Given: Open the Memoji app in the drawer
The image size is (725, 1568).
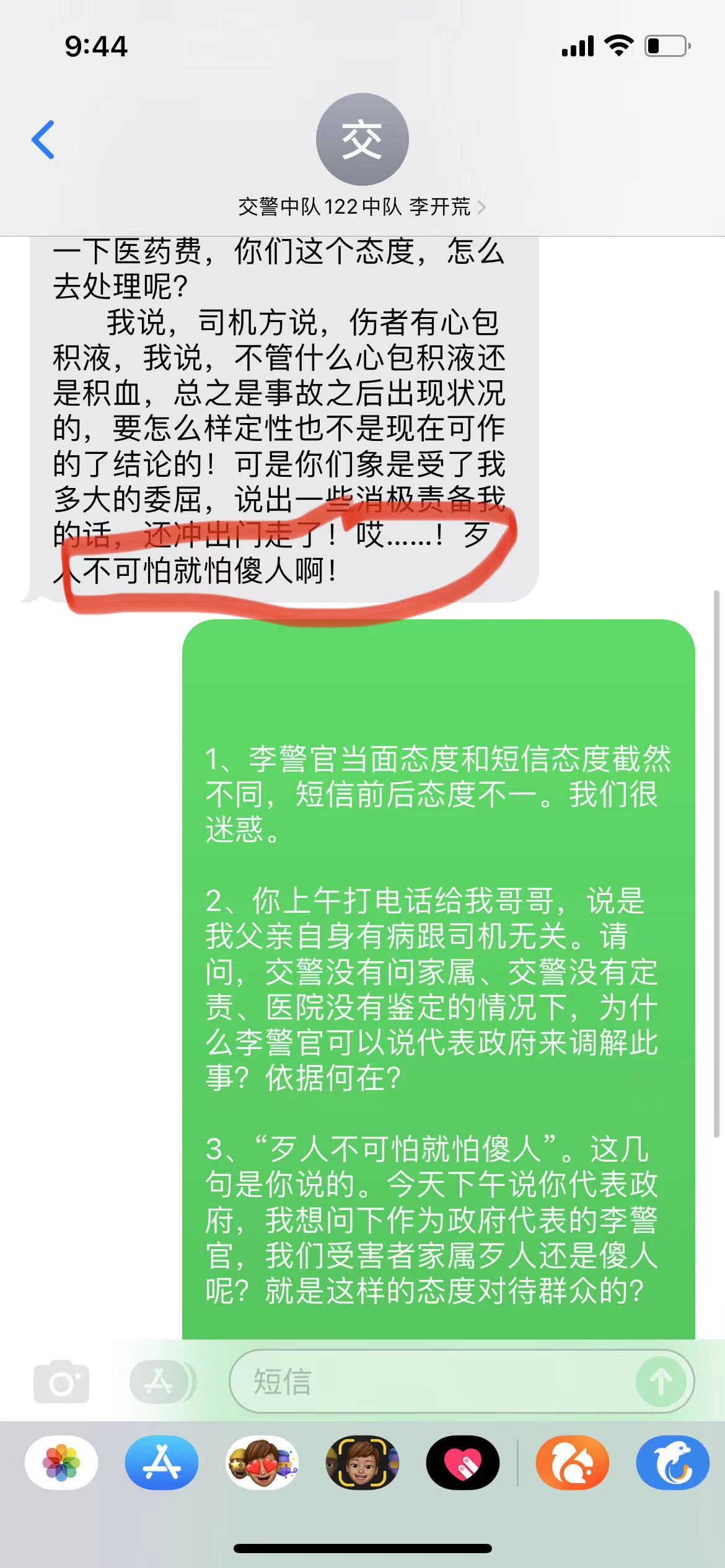Looking at the screenshot, I should click(x=362, y=1463).
